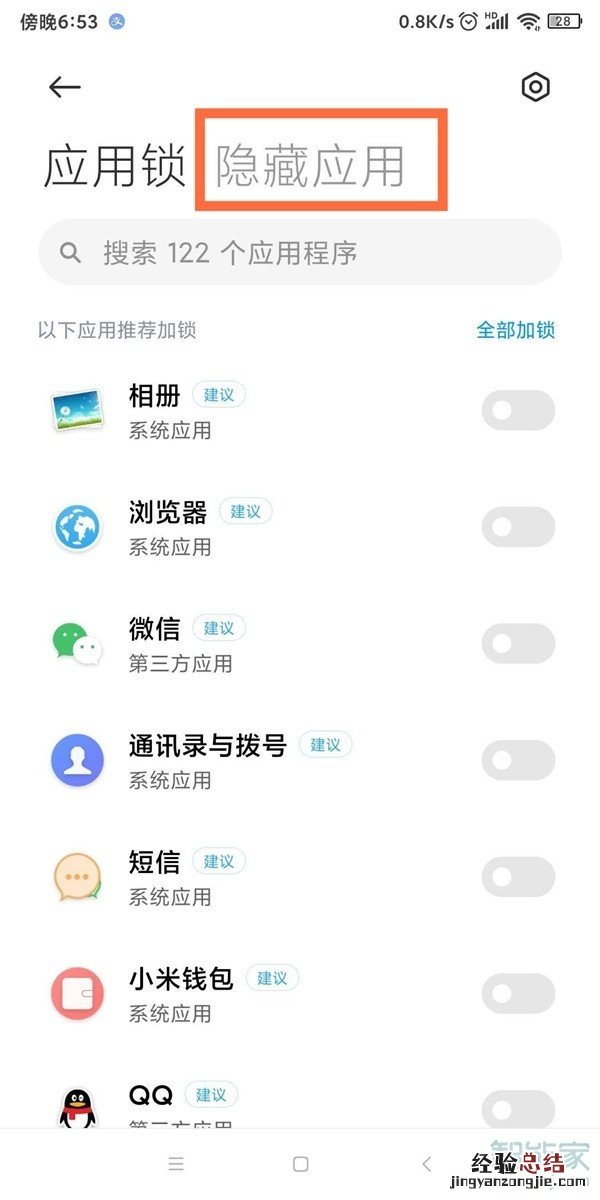Viewport: 600px width, 1200px height.
Task: Go to home screen via navigation bar
Action: coord(300,1164)
